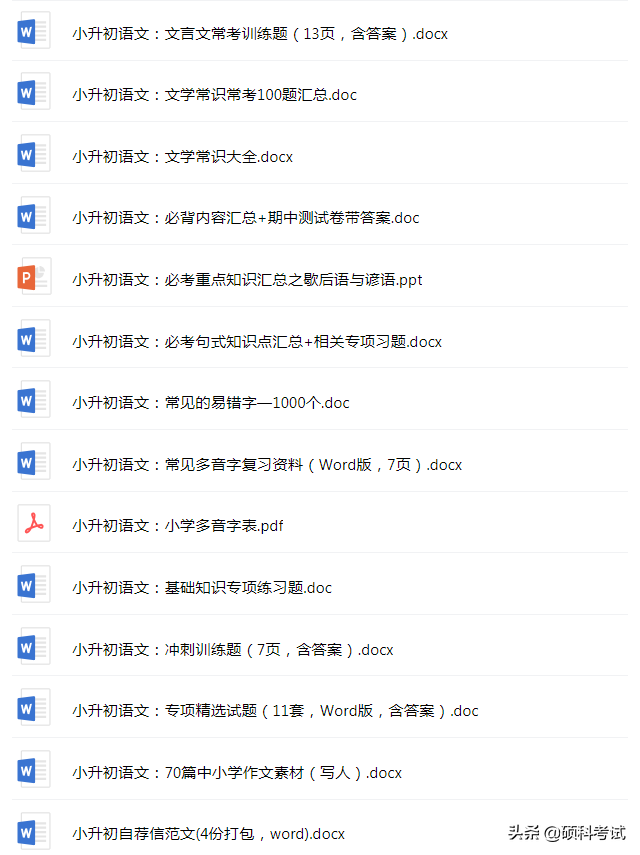Select 基础知识专项练习题.doc
The height and width of the screenshot is (855, 640).
(x=201, y=588)
